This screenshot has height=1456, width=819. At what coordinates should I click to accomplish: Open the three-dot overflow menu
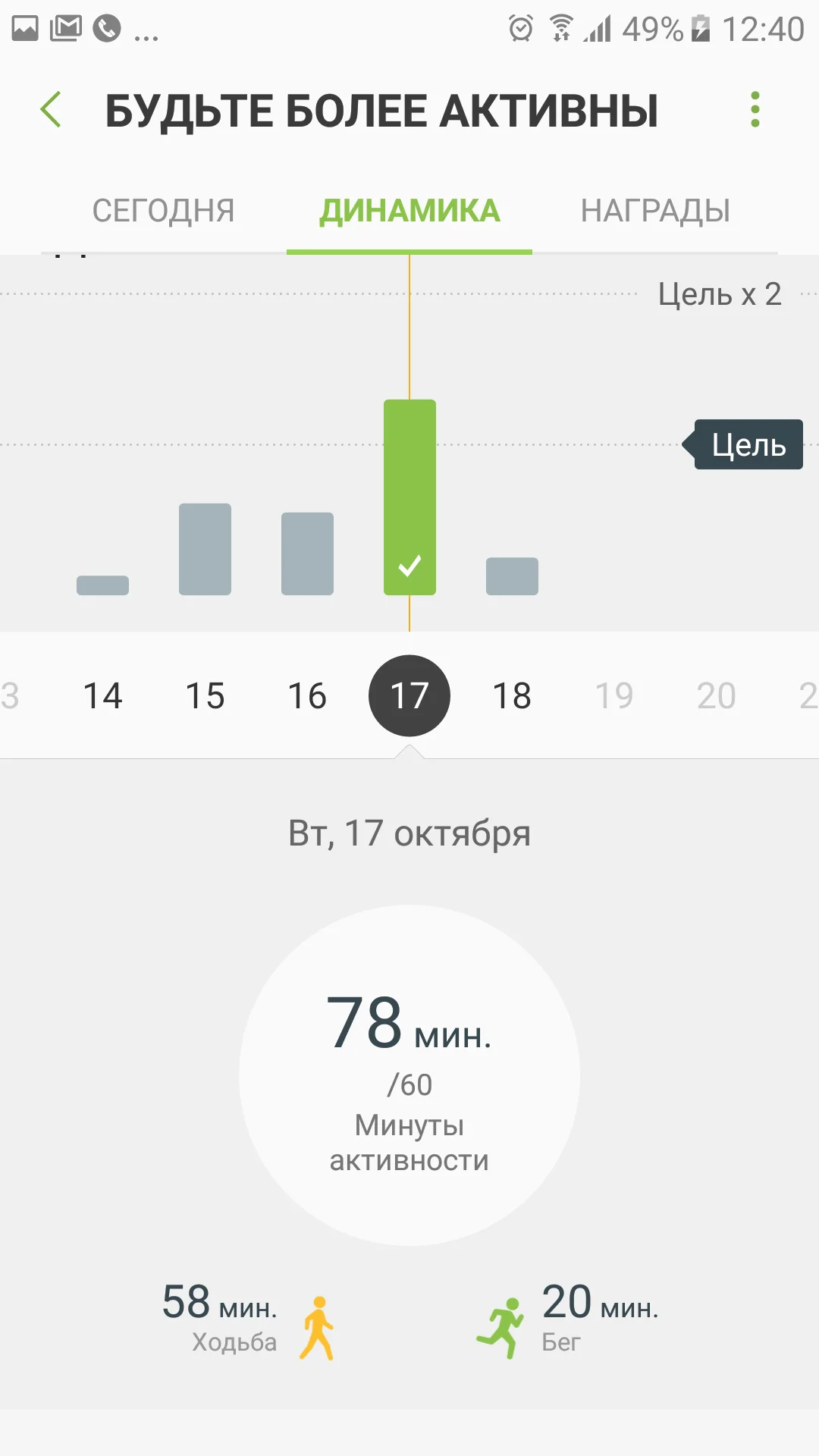(755, 110)
